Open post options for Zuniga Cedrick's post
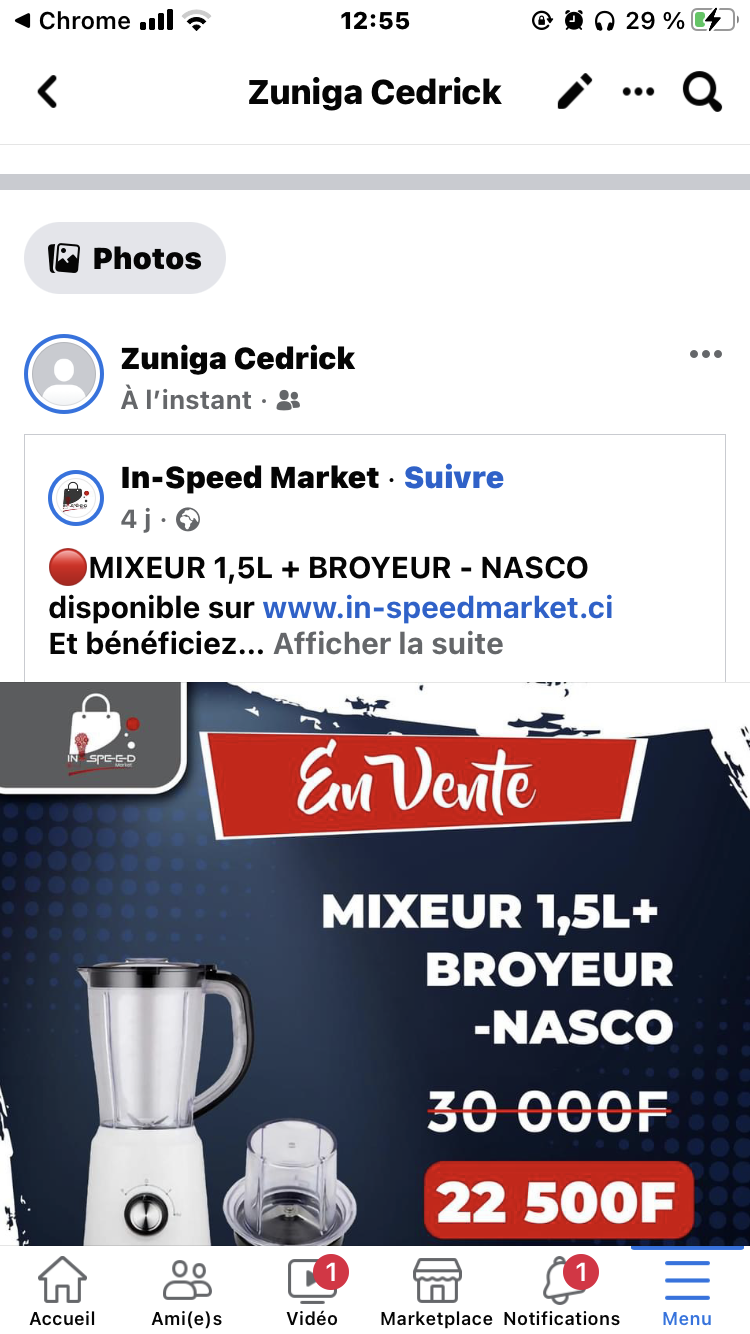Viewport: 750px width, 1334px height. pos(705,355)
